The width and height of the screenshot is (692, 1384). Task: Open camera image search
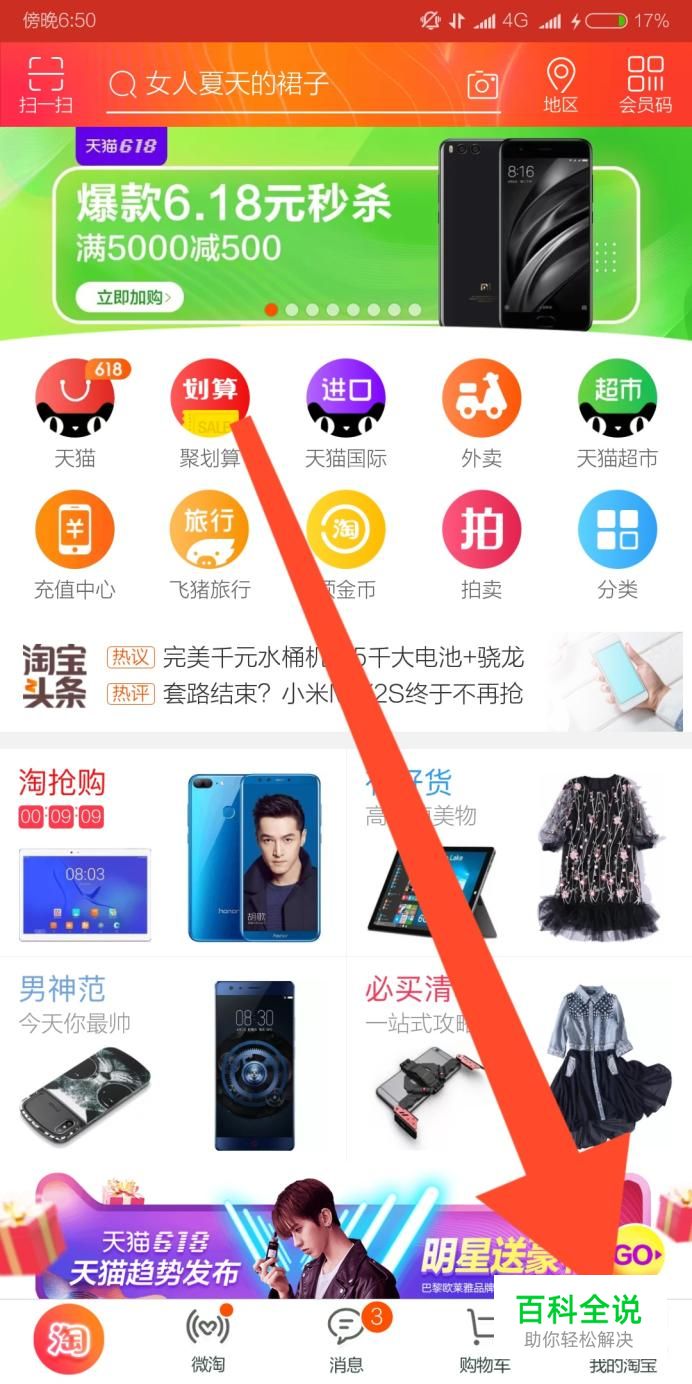coord(483,85)
